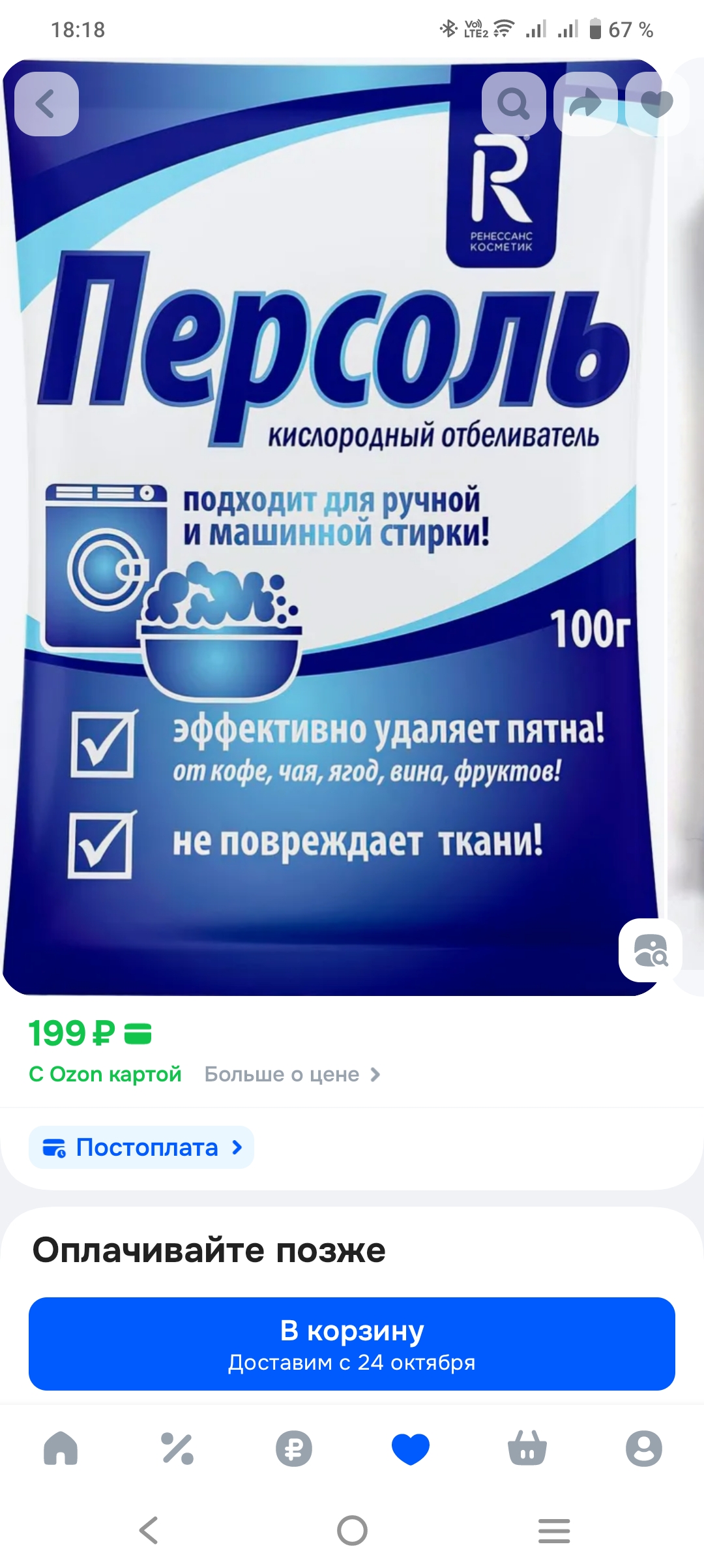Tap system home button
The image size is (704, 1568).
pyautogui.click(x=352, y=1530)
